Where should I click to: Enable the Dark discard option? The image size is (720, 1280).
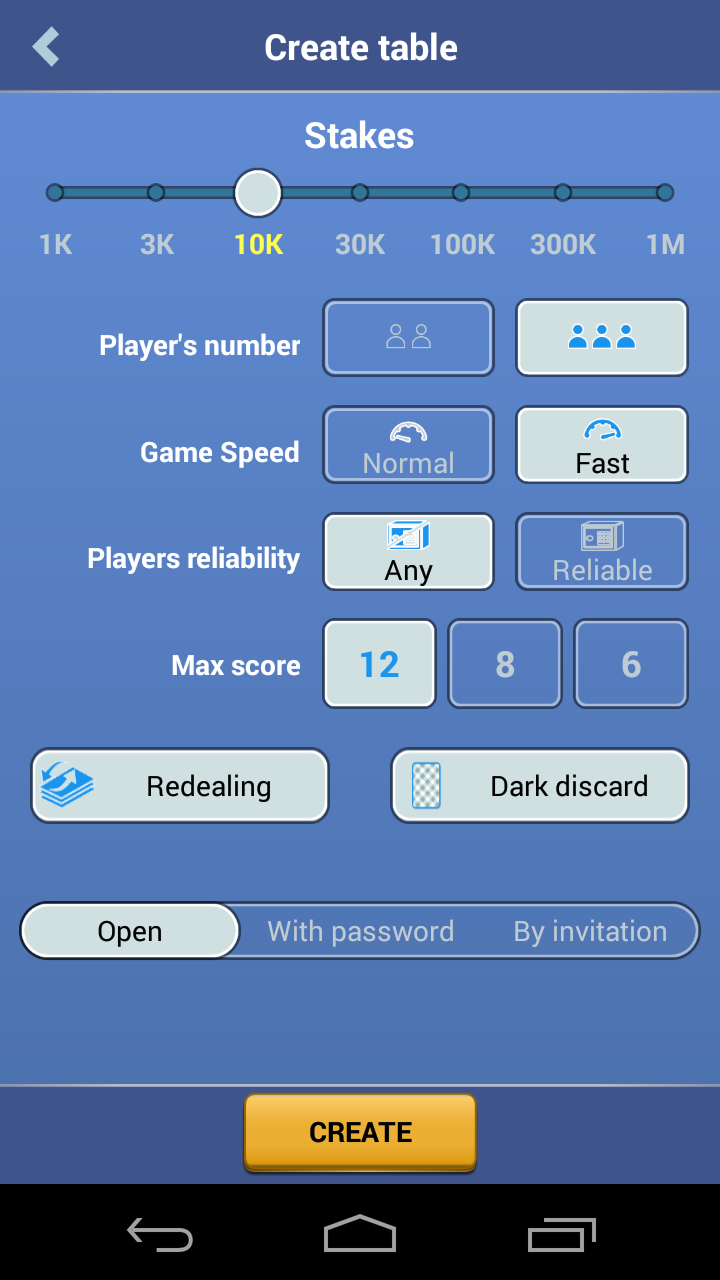[539, 785]
